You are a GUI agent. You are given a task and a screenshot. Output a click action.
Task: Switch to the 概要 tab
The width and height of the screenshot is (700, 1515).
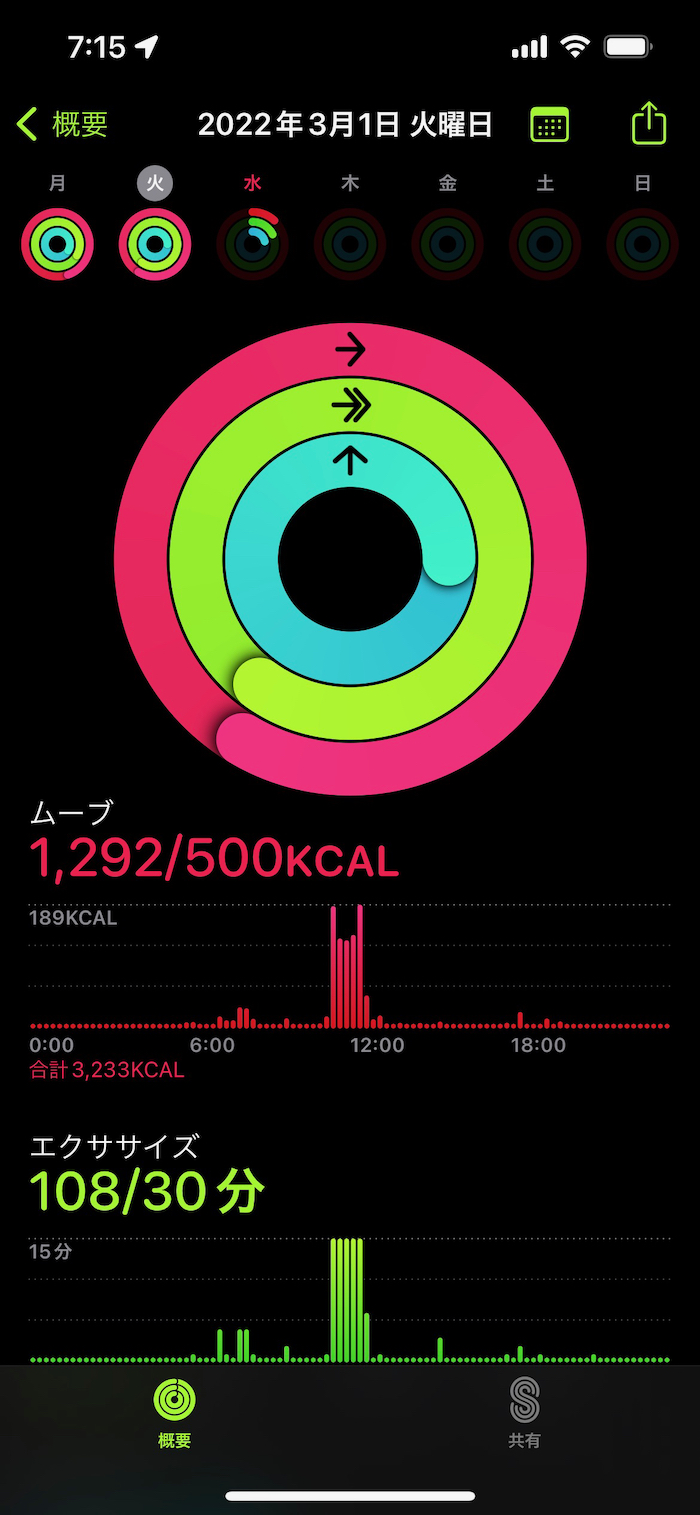click(174, 1412)
